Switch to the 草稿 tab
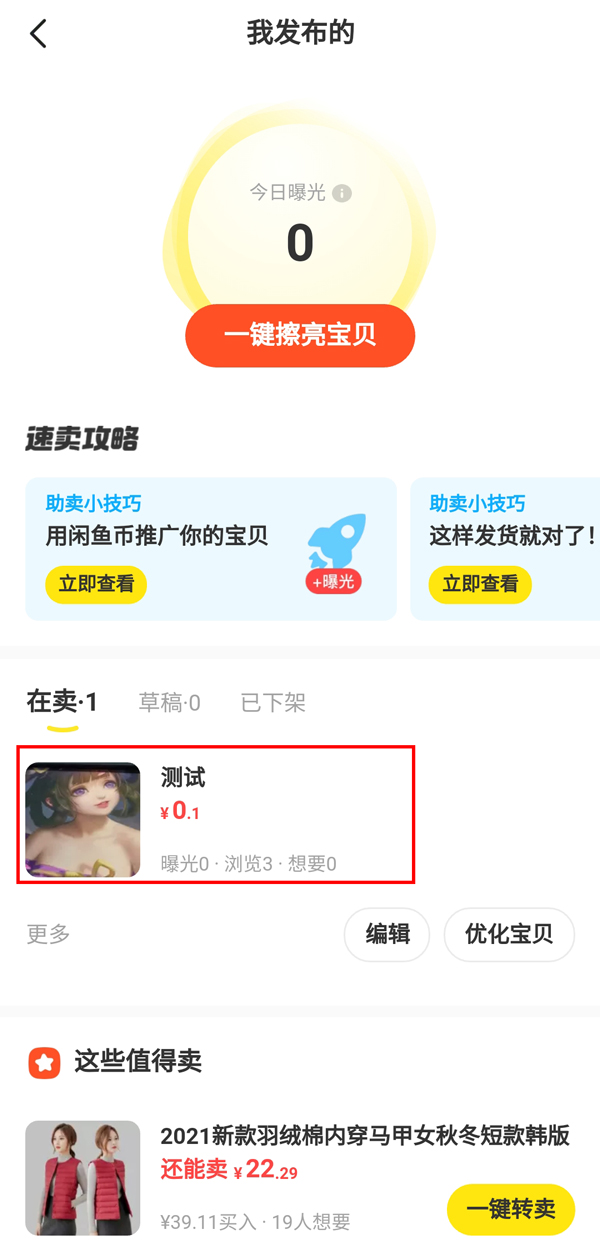The height and width of the screenshot is (1242, 600). tap(169, 703)
